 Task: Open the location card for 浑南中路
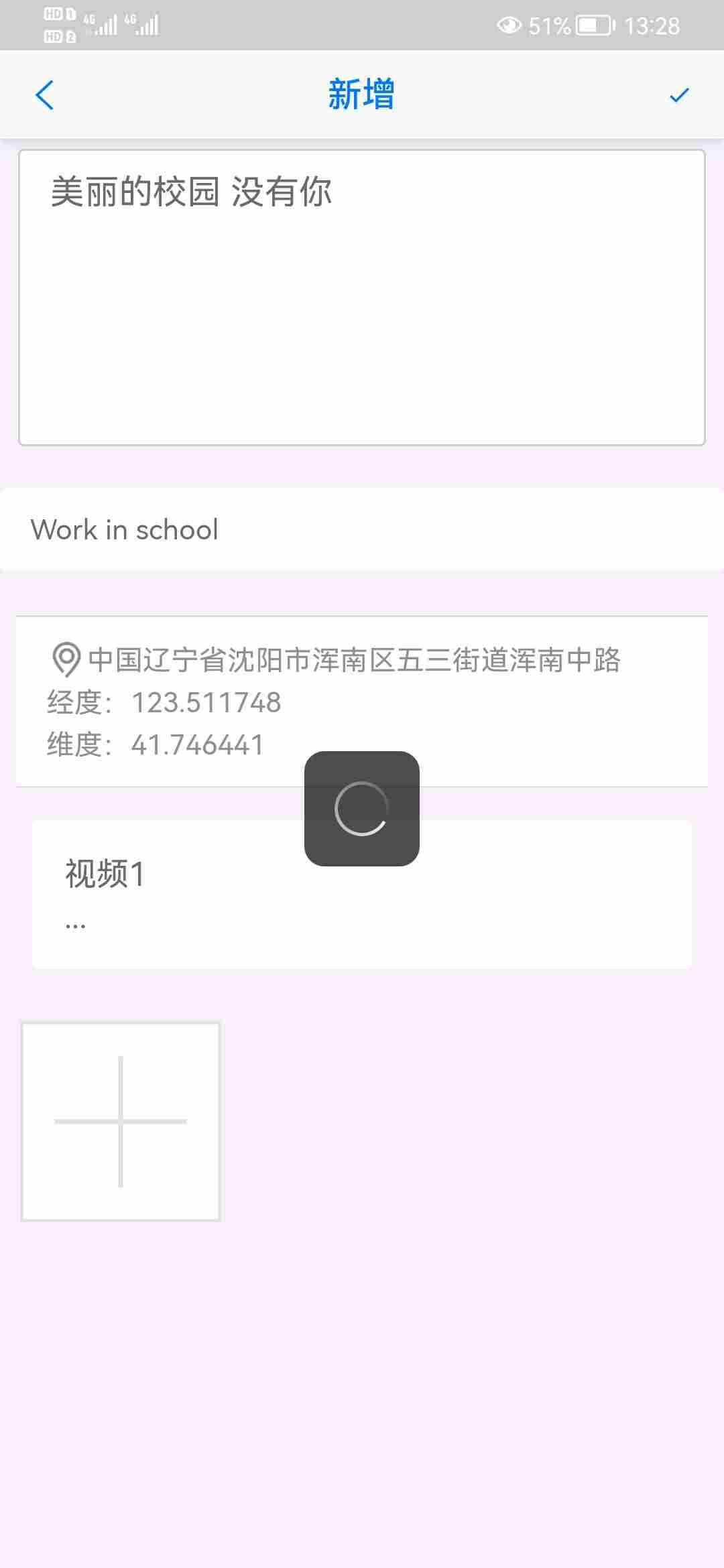coord(362,701)
